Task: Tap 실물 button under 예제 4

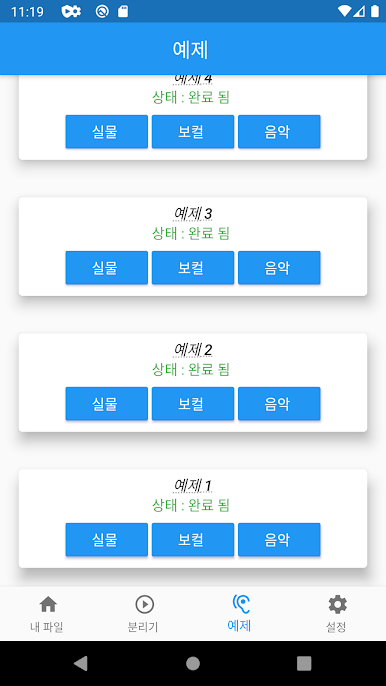Action: tap(107, 132)
